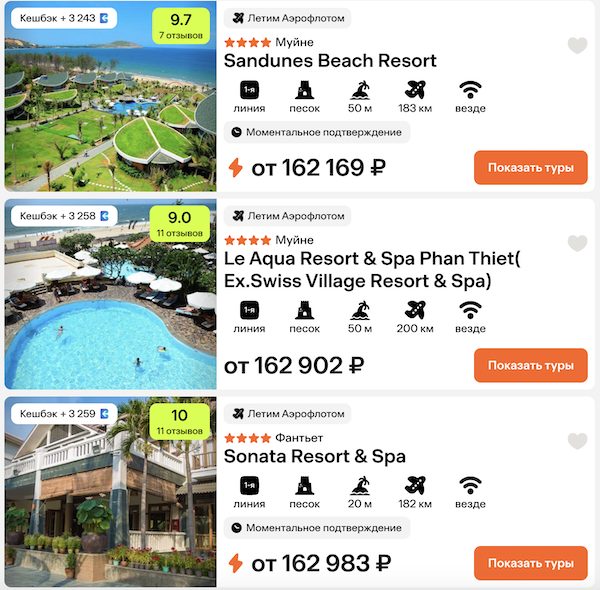Open Sonata Resort & Spa hotel title
Viewport: 600px width, 590px height.
point(314,457)
